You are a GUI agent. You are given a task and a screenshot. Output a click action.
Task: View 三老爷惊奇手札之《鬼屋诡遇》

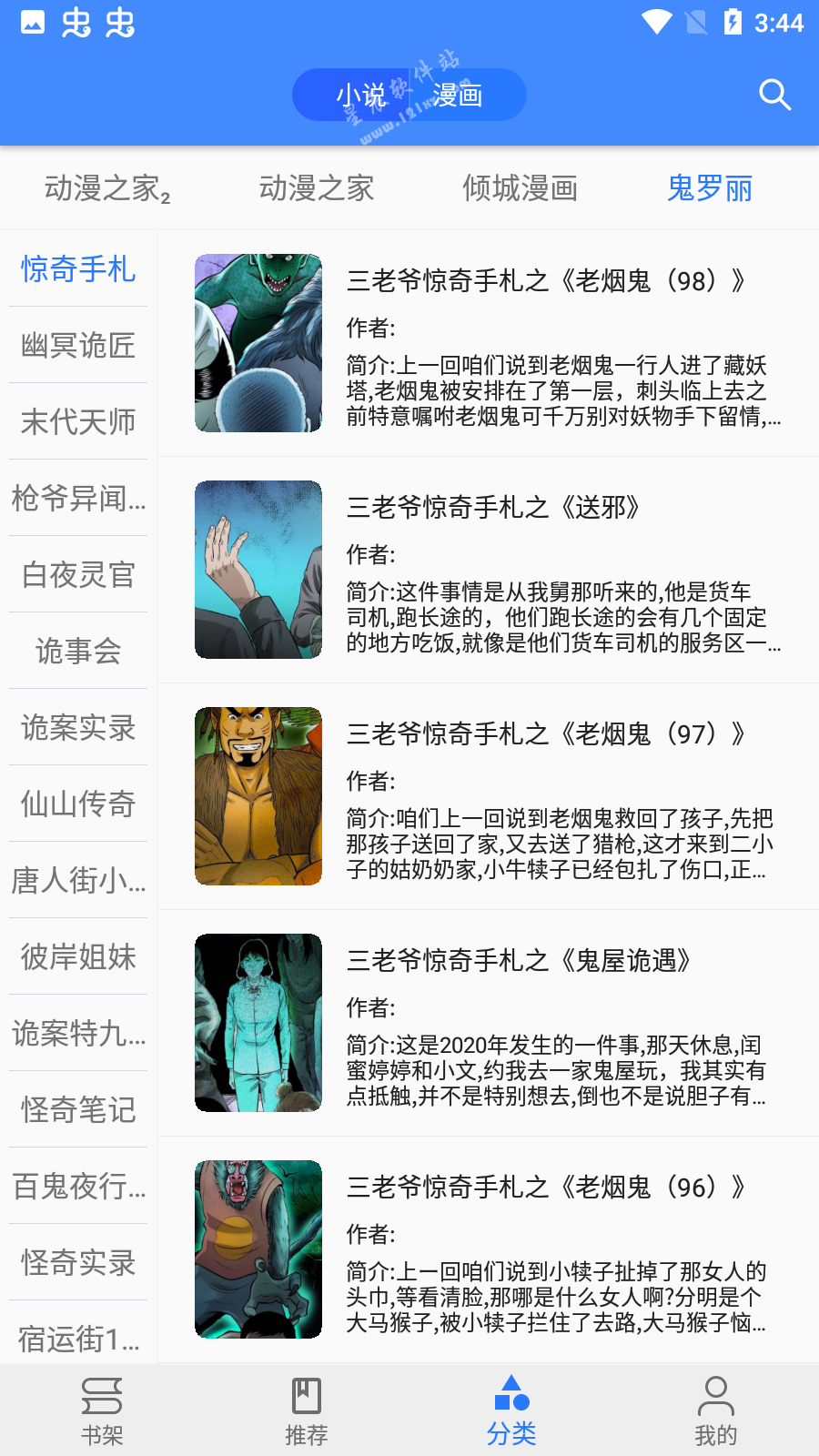[x=489, y=1023]
